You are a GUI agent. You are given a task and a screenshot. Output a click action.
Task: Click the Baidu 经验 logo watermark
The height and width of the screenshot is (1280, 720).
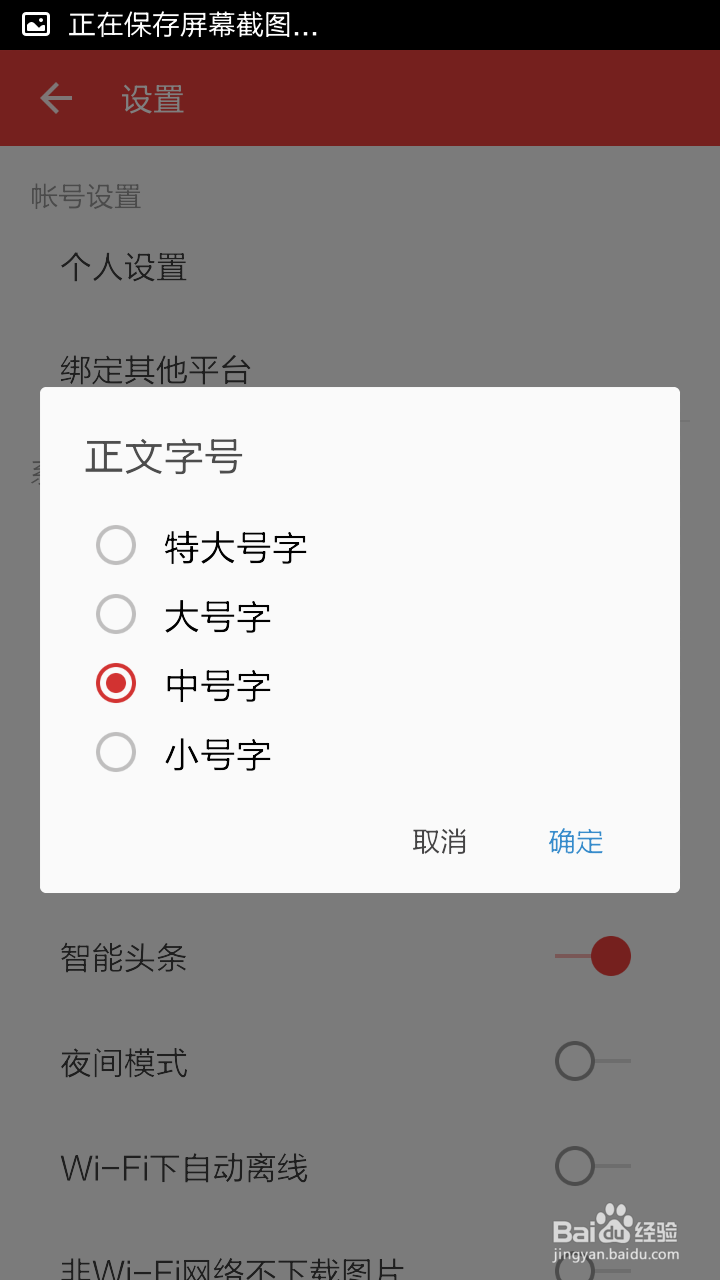click(640, 1228)
